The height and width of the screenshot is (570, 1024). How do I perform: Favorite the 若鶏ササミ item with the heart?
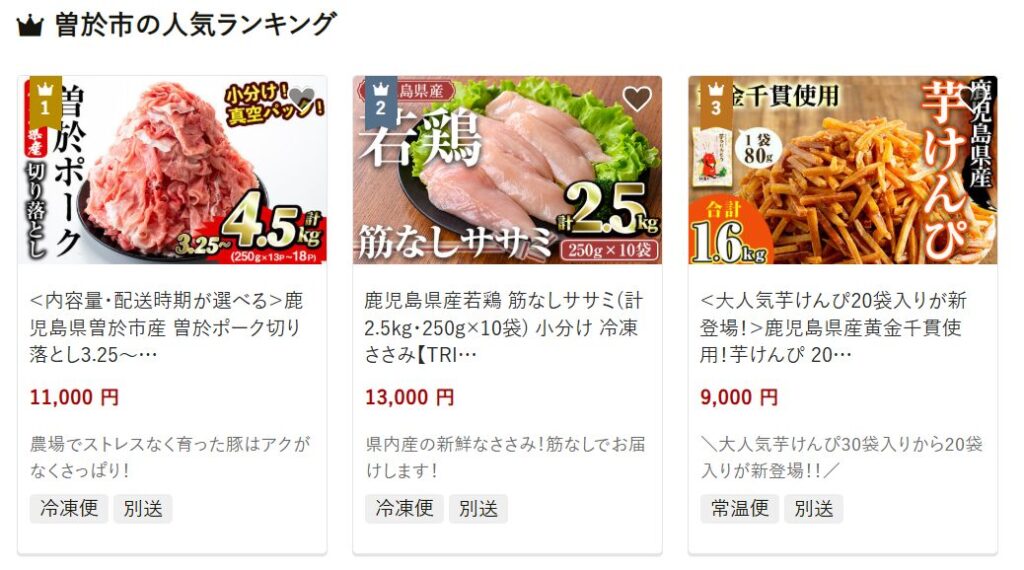[x=637, y=99]
